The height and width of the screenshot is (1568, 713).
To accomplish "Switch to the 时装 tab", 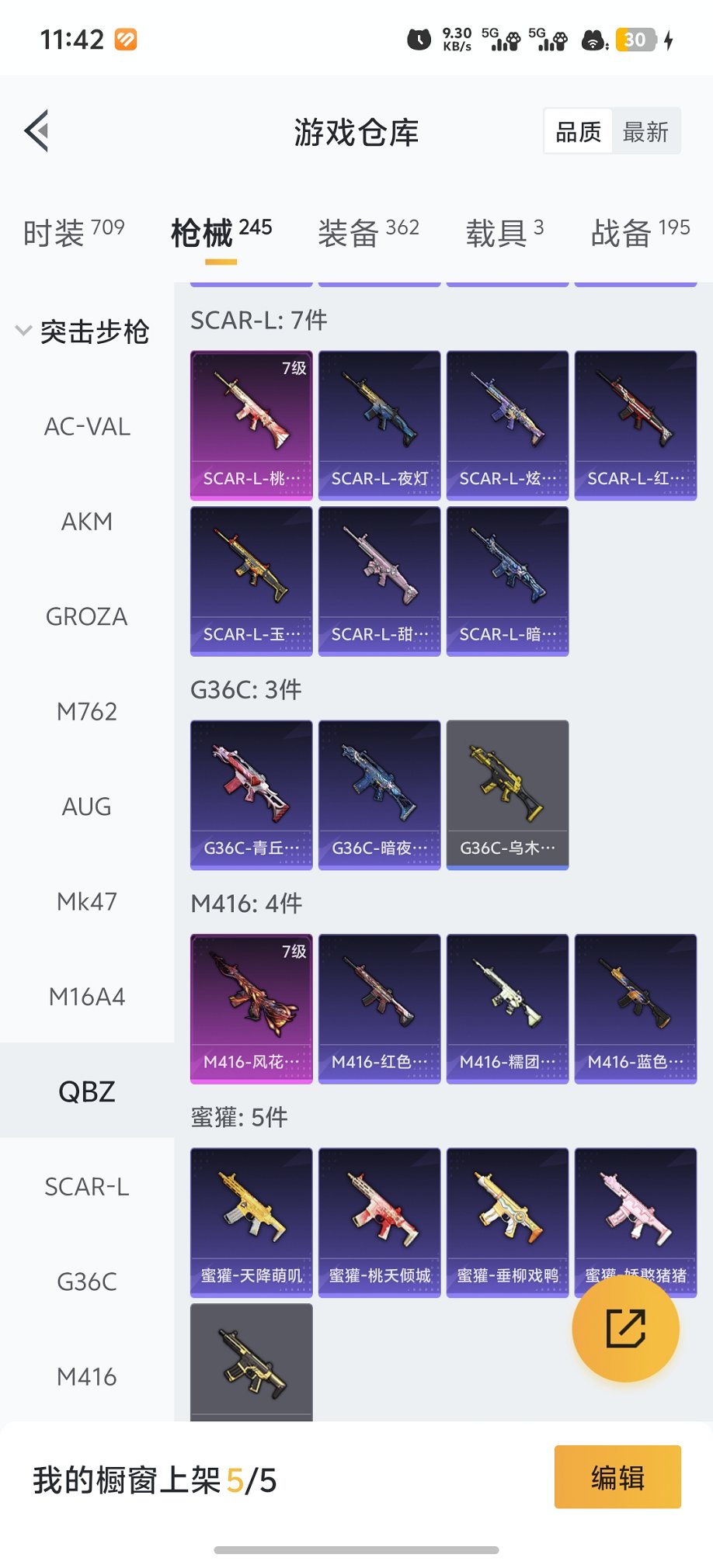I will coord(72,232).
